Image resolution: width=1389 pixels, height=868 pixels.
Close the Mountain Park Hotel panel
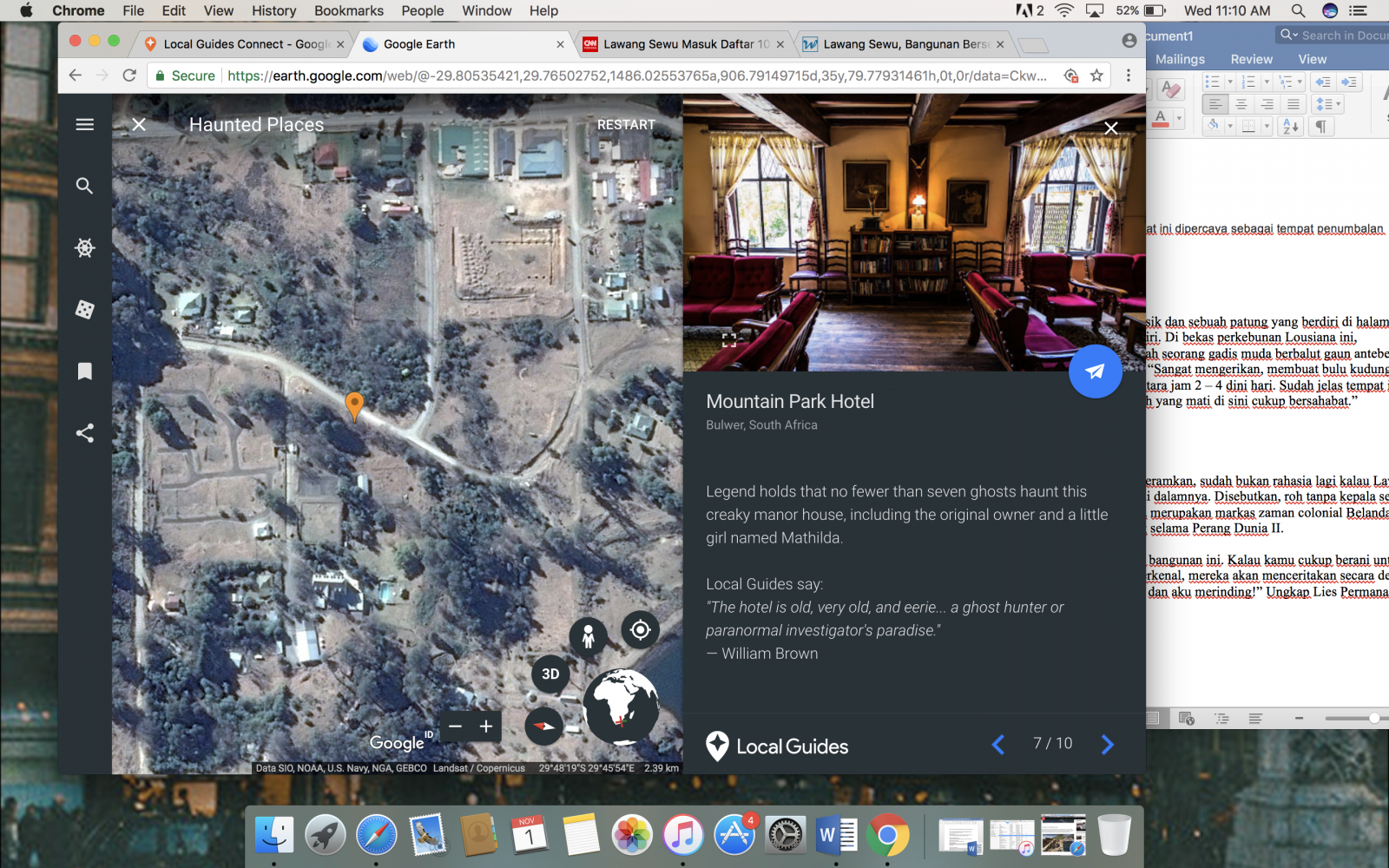coord(1110,128)
